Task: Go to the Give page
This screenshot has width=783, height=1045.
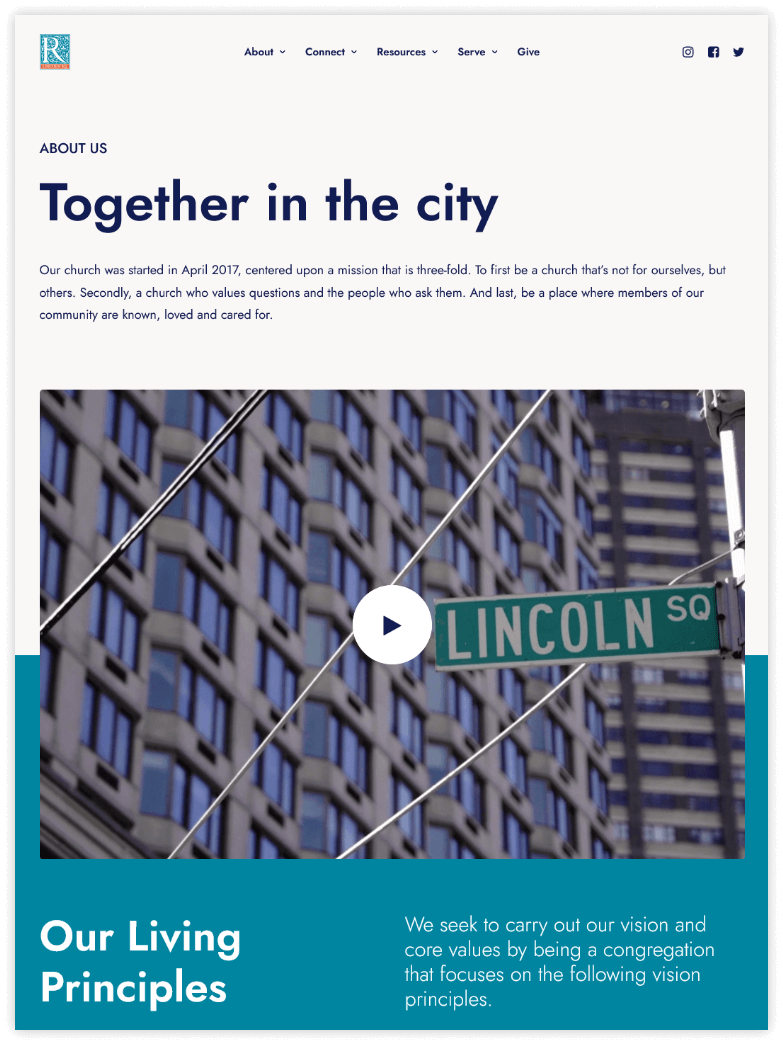Action: [x=528, y=52]
